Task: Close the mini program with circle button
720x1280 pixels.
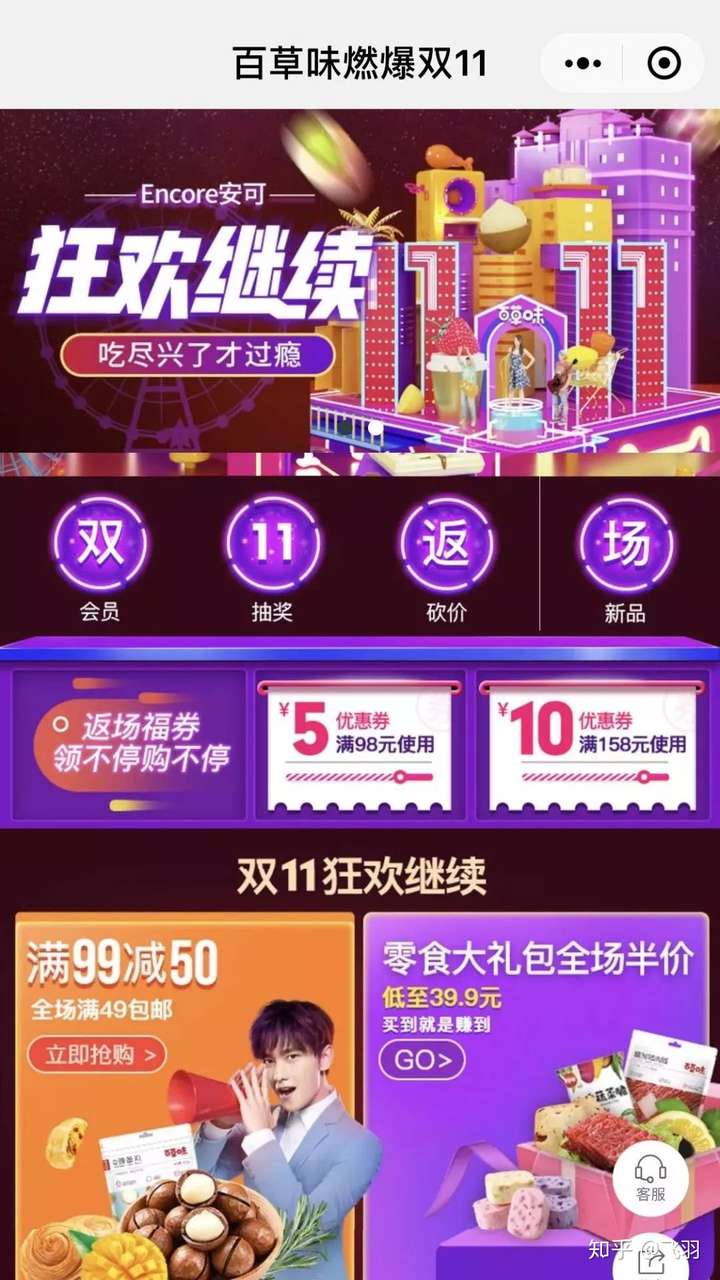Action: (664, 64)
